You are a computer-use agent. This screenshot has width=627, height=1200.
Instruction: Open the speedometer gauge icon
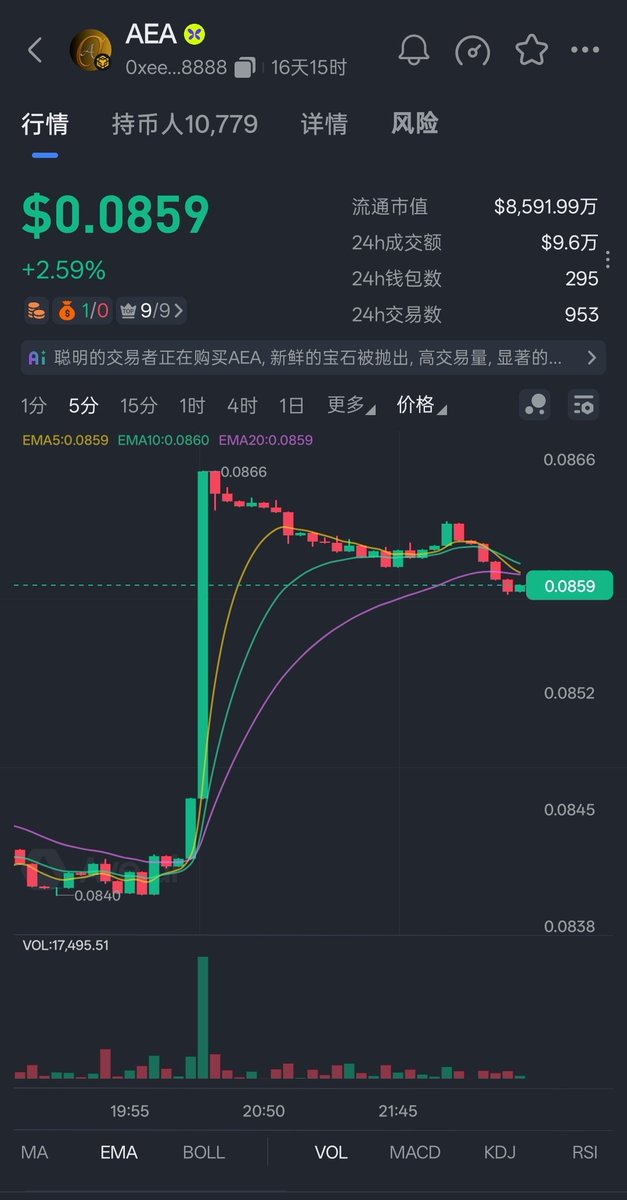[x=472, y=50]
